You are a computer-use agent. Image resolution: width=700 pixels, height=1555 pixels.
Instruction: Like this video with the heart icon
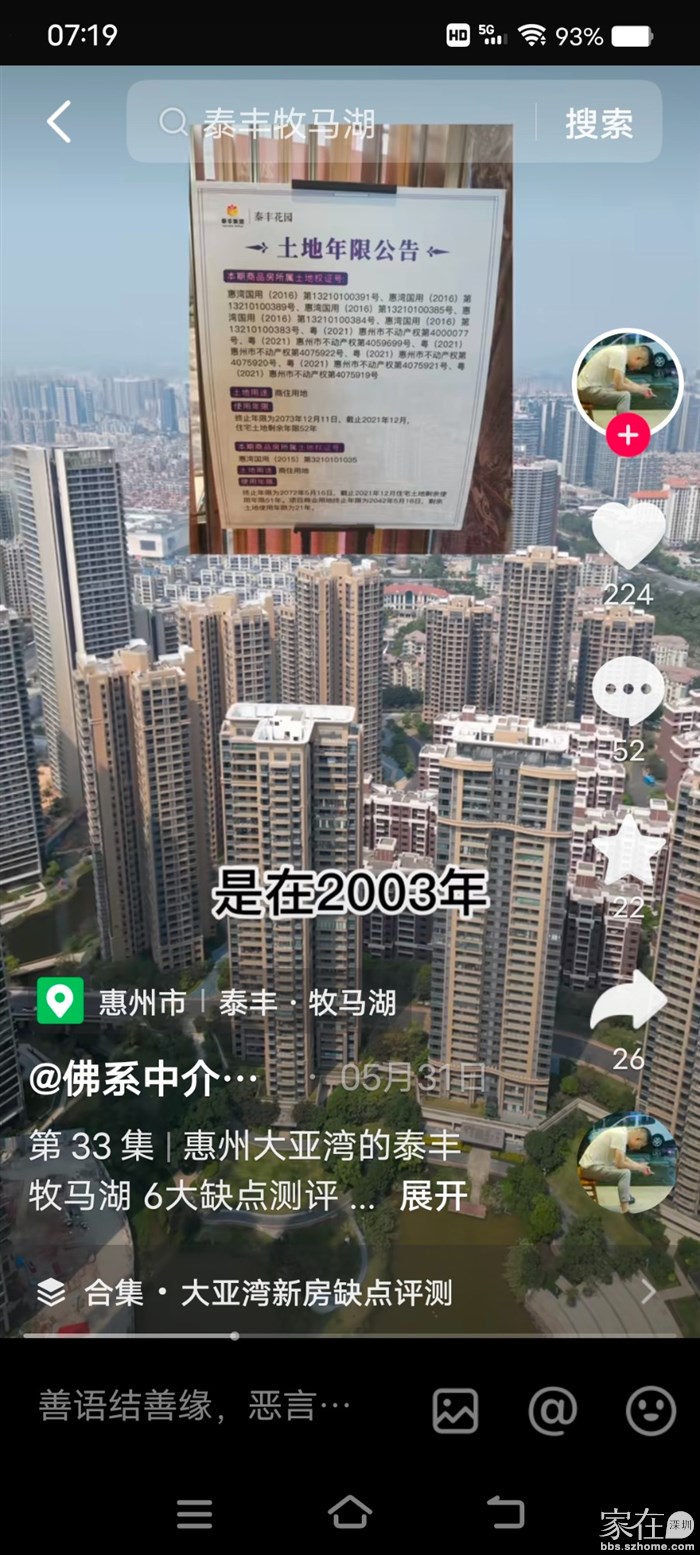(628, 534)
